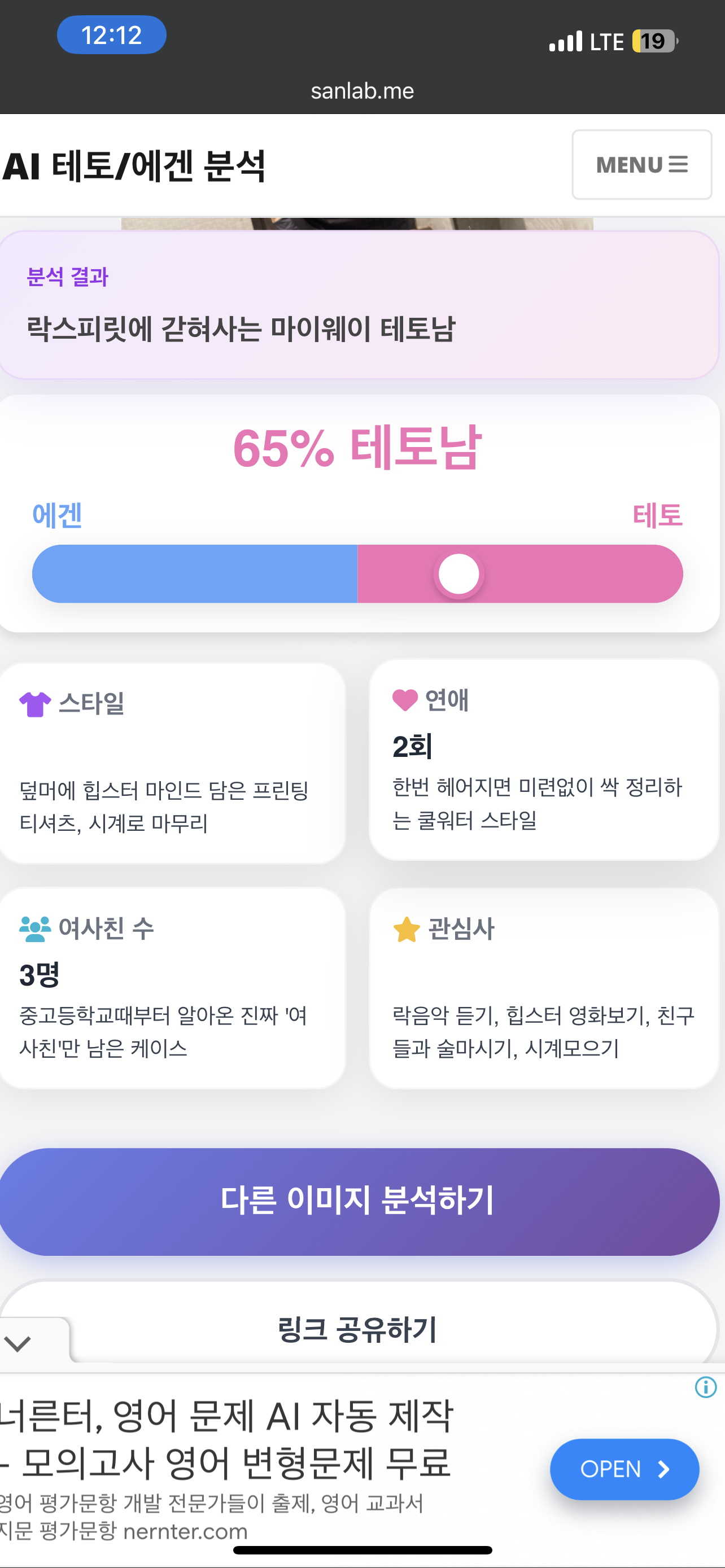Screen dimensions: 725x1568
Task: Tap 링크 공유하기 button
Action: [x=358, y=1328]
